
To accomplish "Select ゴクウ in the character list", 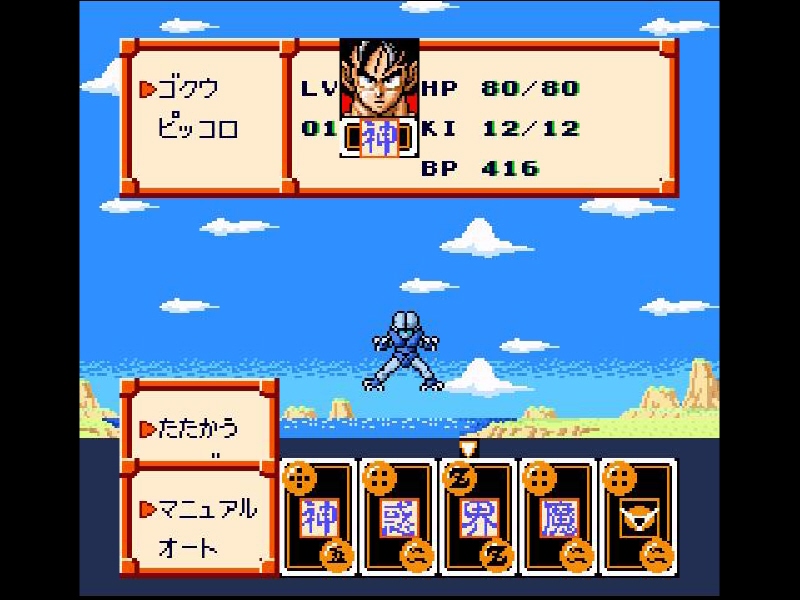I will (x=188, y=89).
